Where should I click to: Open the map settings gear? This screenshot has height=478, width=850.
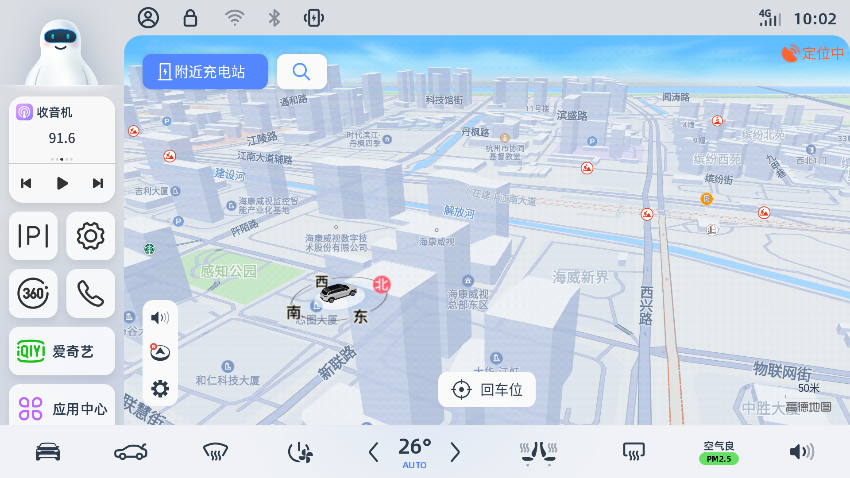tap(160, 388)
